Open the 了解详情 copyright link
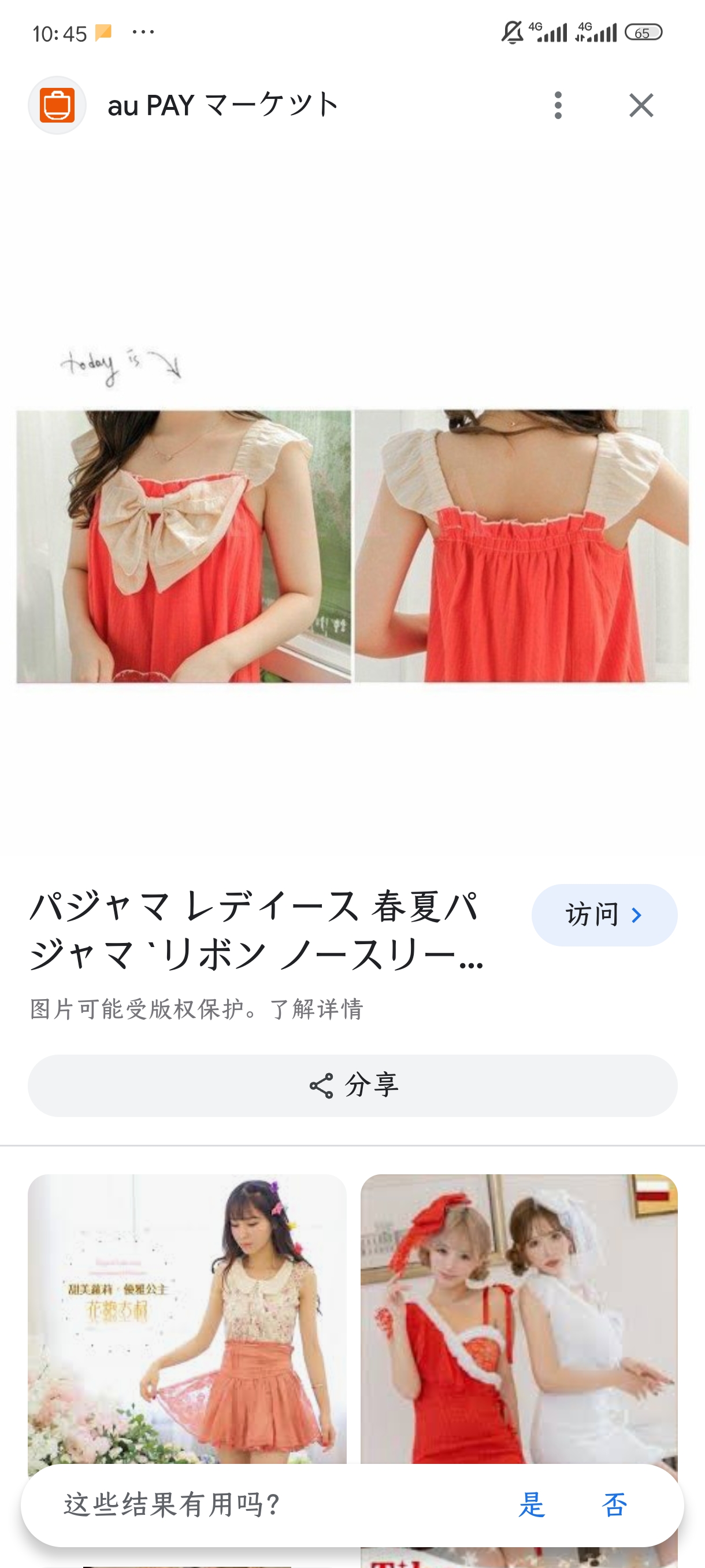 pos(316,1009)
